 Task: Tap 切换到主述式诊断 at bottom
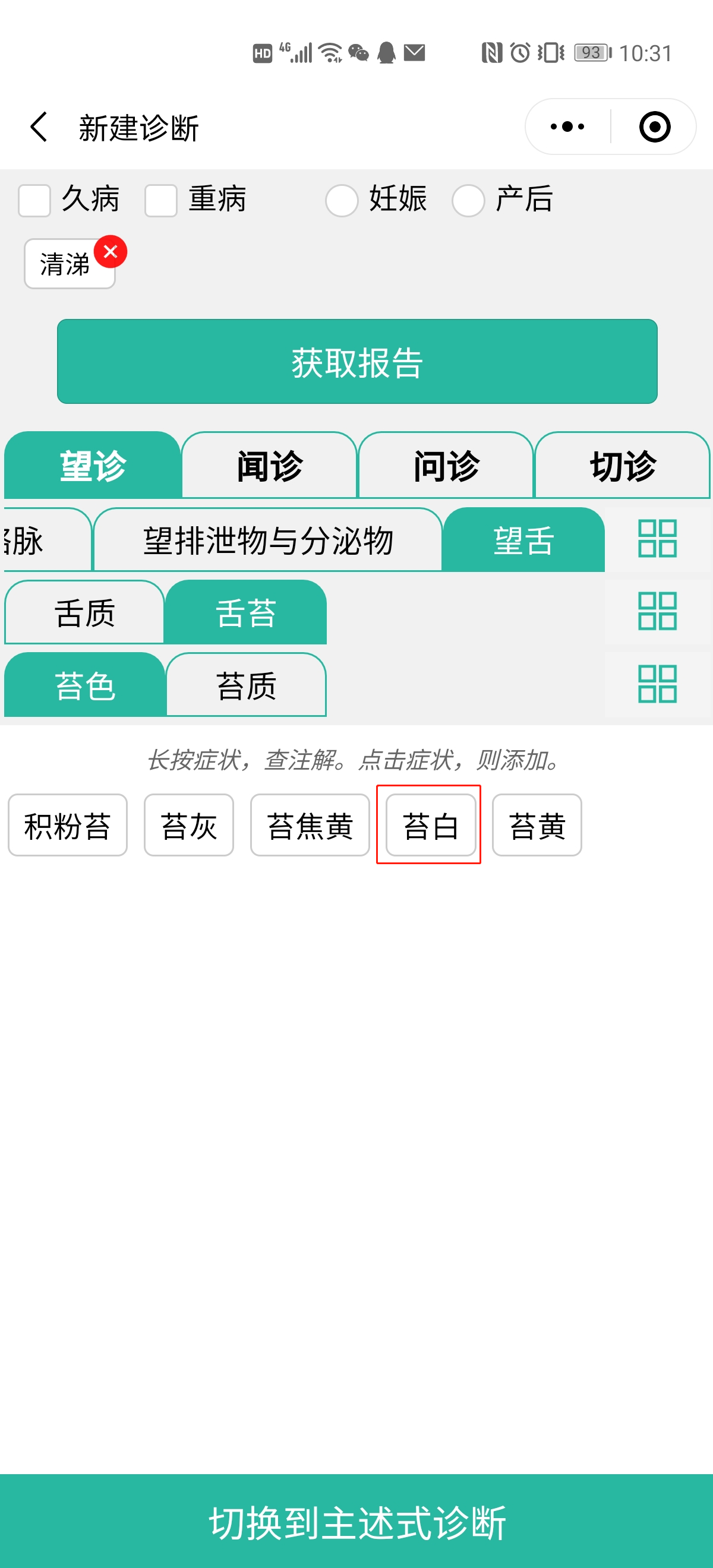click(357, 1522)
